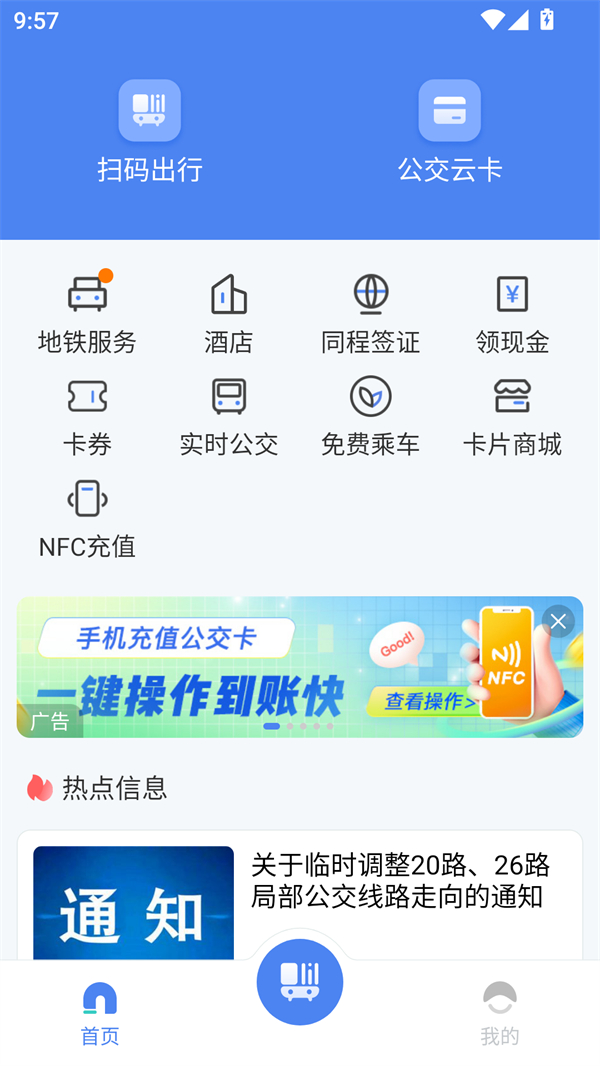The image size is (600, 1066).
Task: Switch to the 我的 tab
Action: 500,1012
